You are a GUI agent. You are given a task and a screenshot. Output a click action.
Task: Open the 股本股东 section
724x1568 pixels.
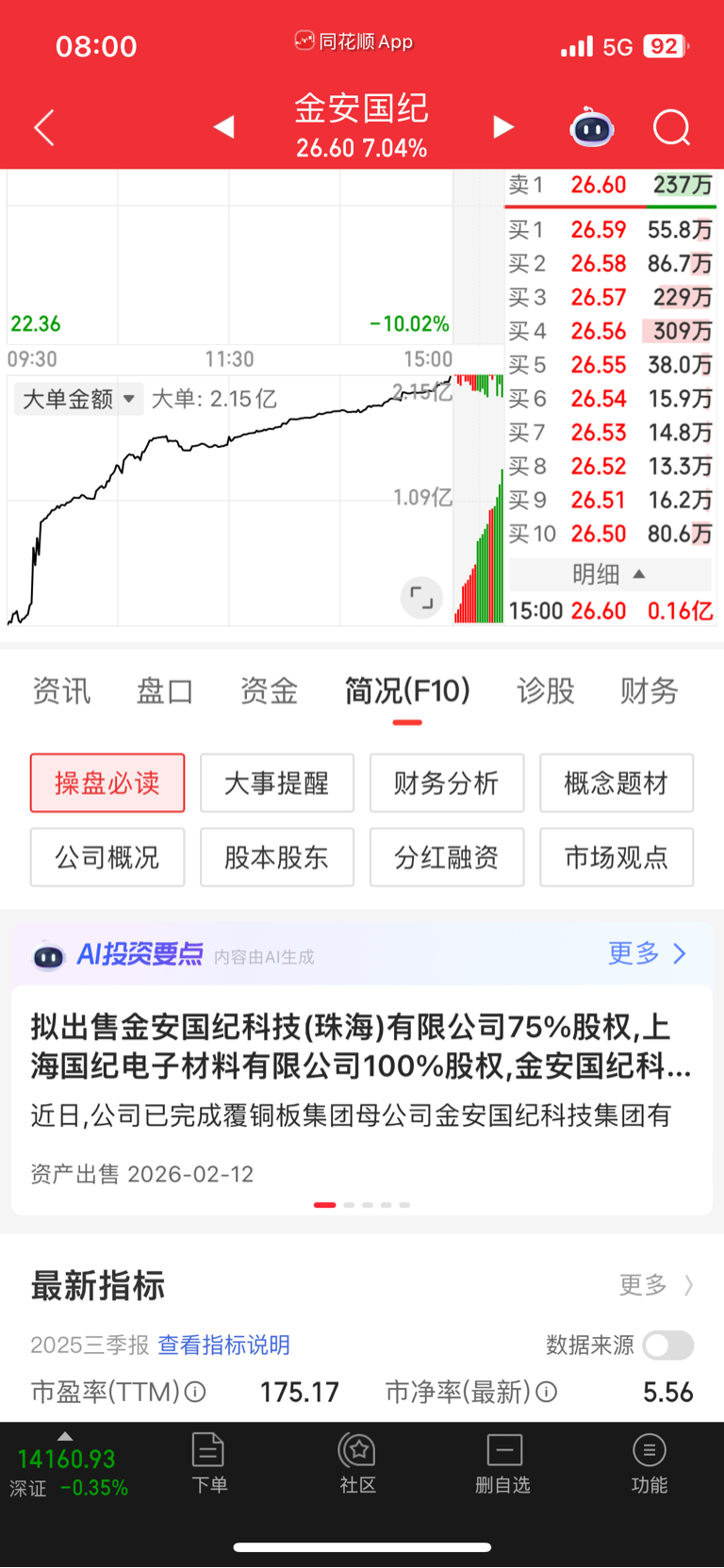[276, 857]
